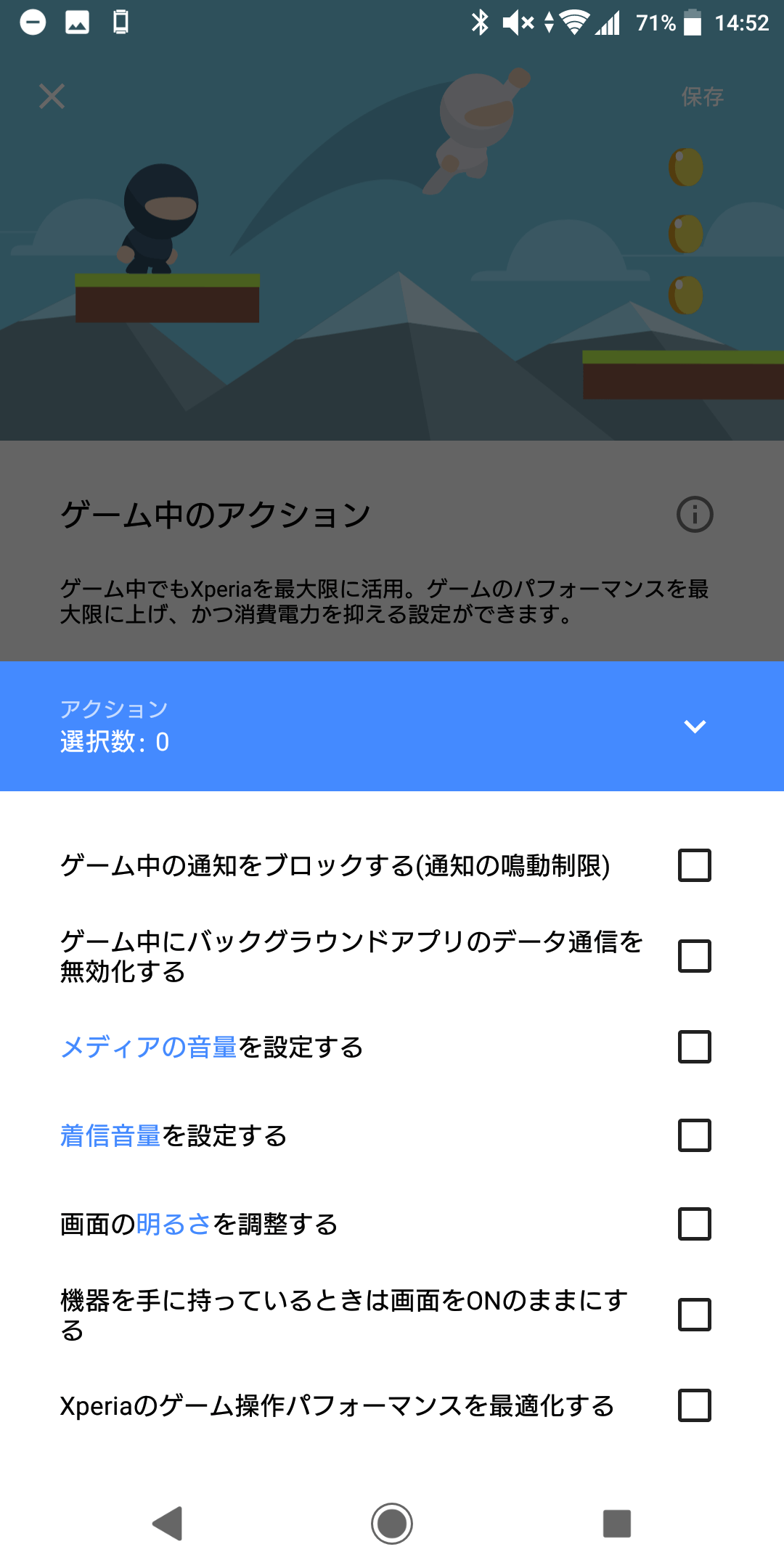This screenshot has height=1568, width=784.
Task: Collapse the アクション selection panel
Action: tap(695, 726)
